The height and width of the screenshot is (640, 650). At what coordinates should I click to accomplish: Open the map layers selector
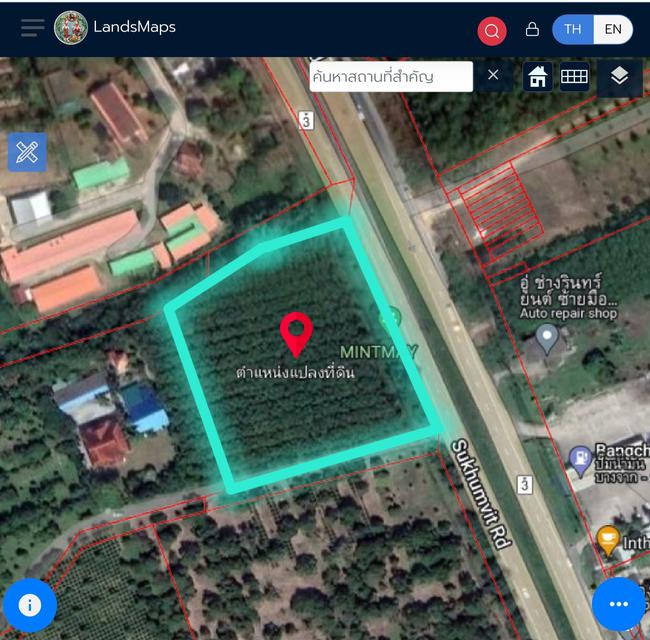tap(619, 76)
